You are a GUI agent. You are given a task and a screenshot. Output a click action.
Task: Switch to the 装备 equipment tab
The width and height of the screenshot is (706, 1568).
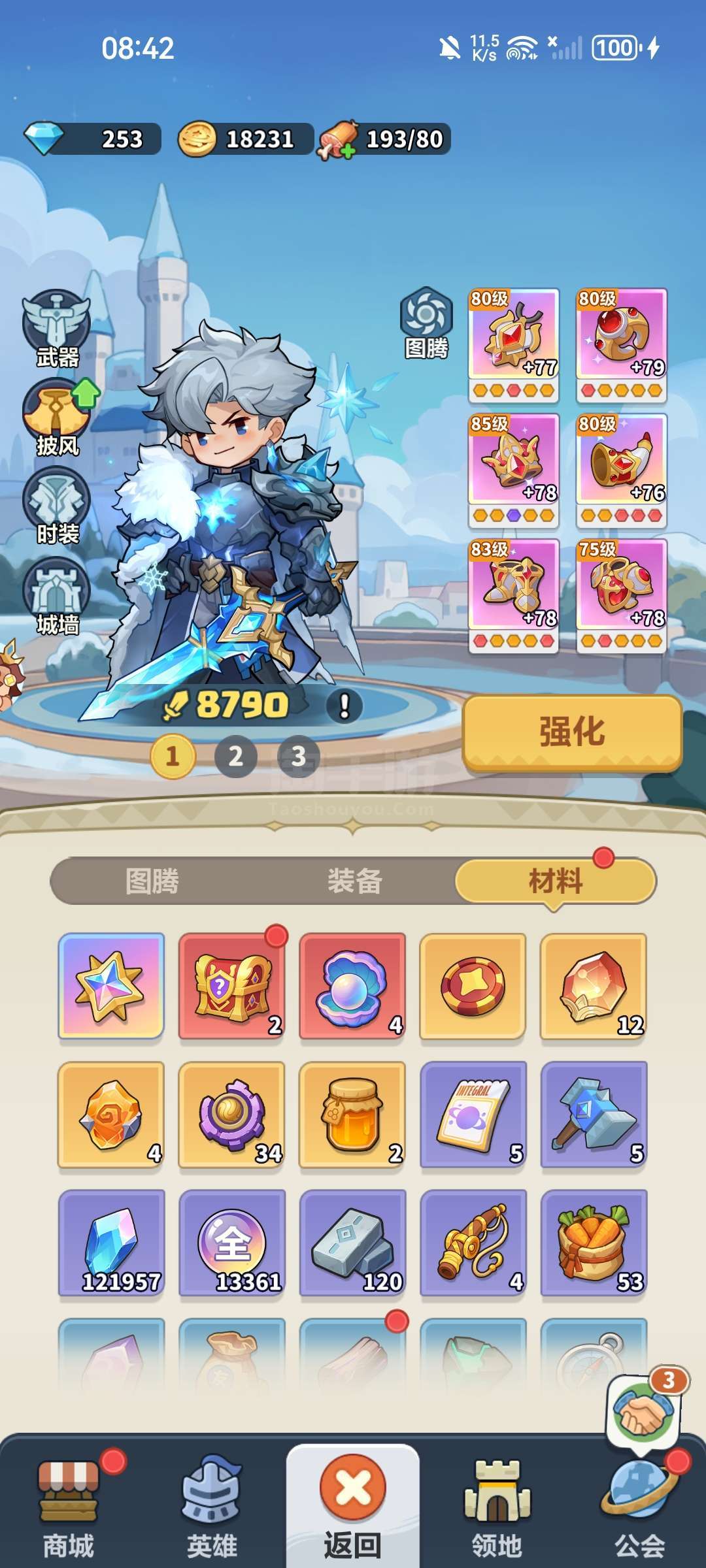354,881
